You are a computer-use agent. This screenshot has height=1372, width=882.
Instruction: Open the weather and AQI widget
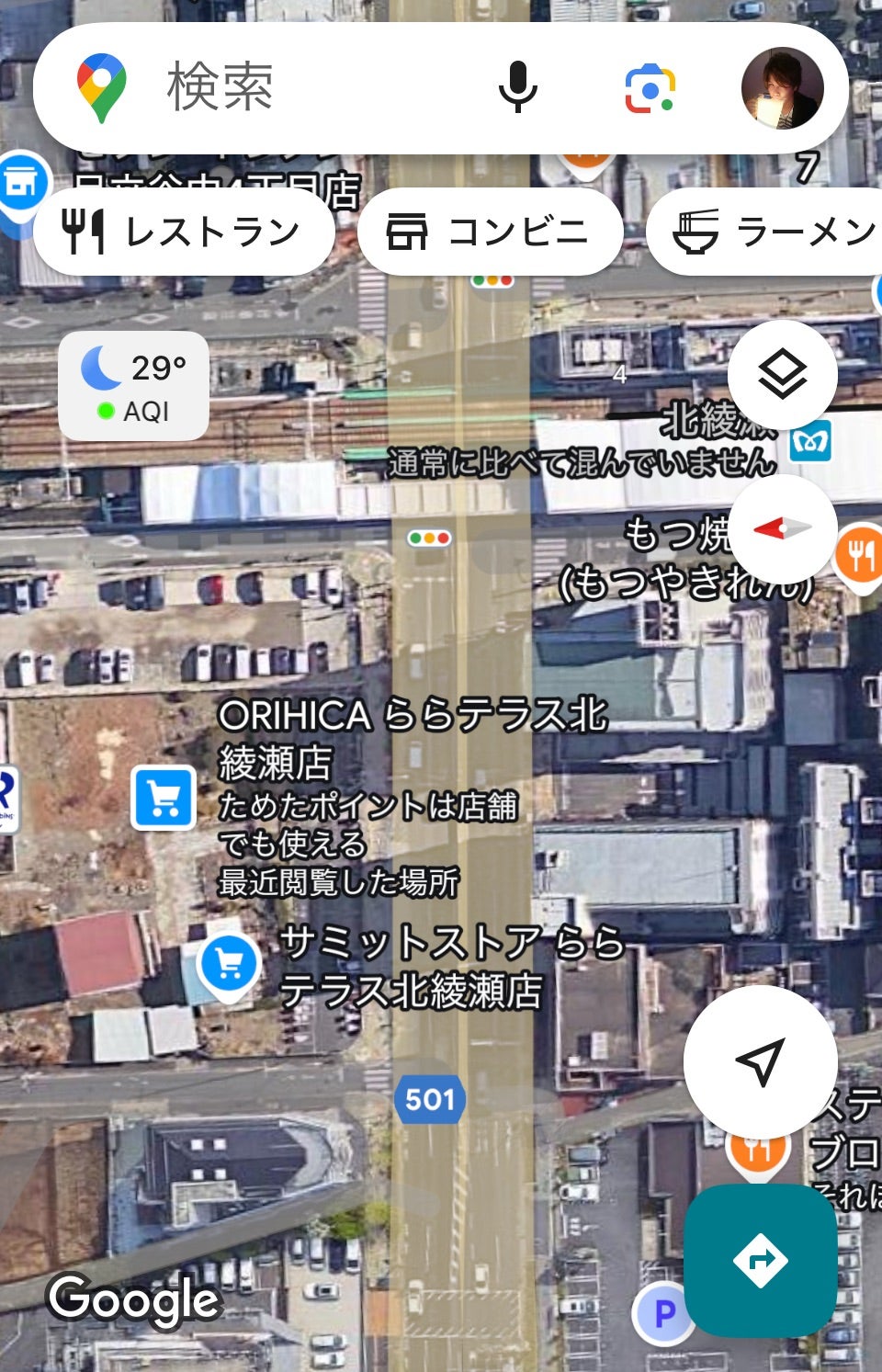[x=134, y=386]
